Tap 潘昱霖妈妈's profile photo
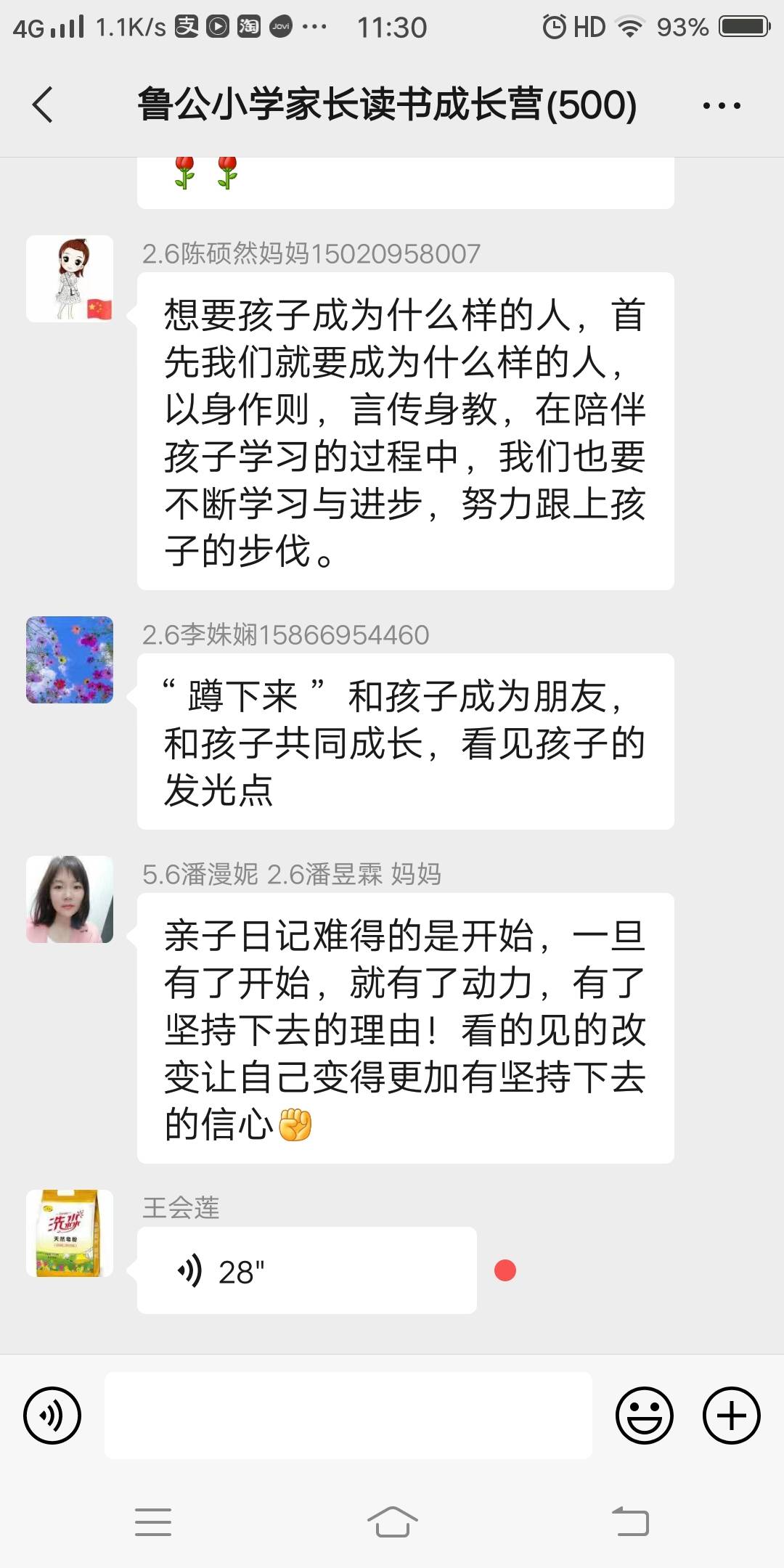The image size is (784, 1568). pyautogui.click(x=70, y=899)
